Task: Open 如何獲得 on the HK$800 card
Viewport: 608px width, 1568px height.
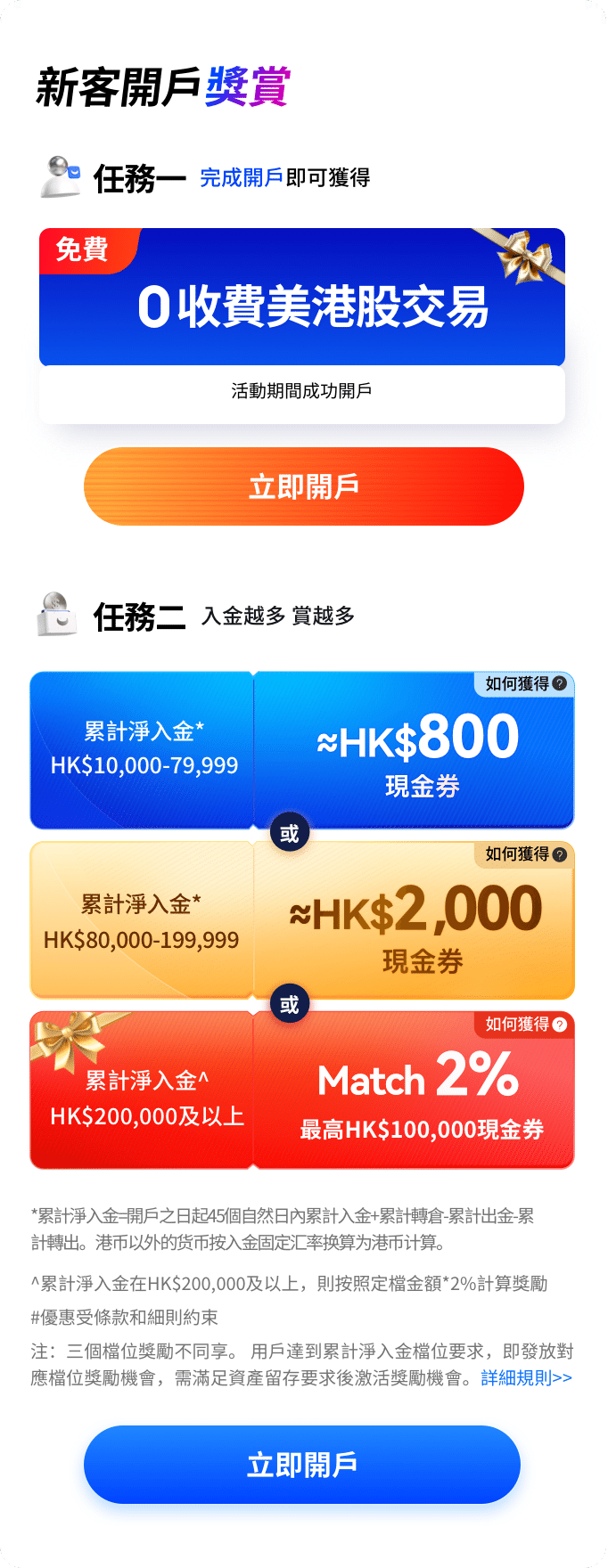Action: coord(525,684)
